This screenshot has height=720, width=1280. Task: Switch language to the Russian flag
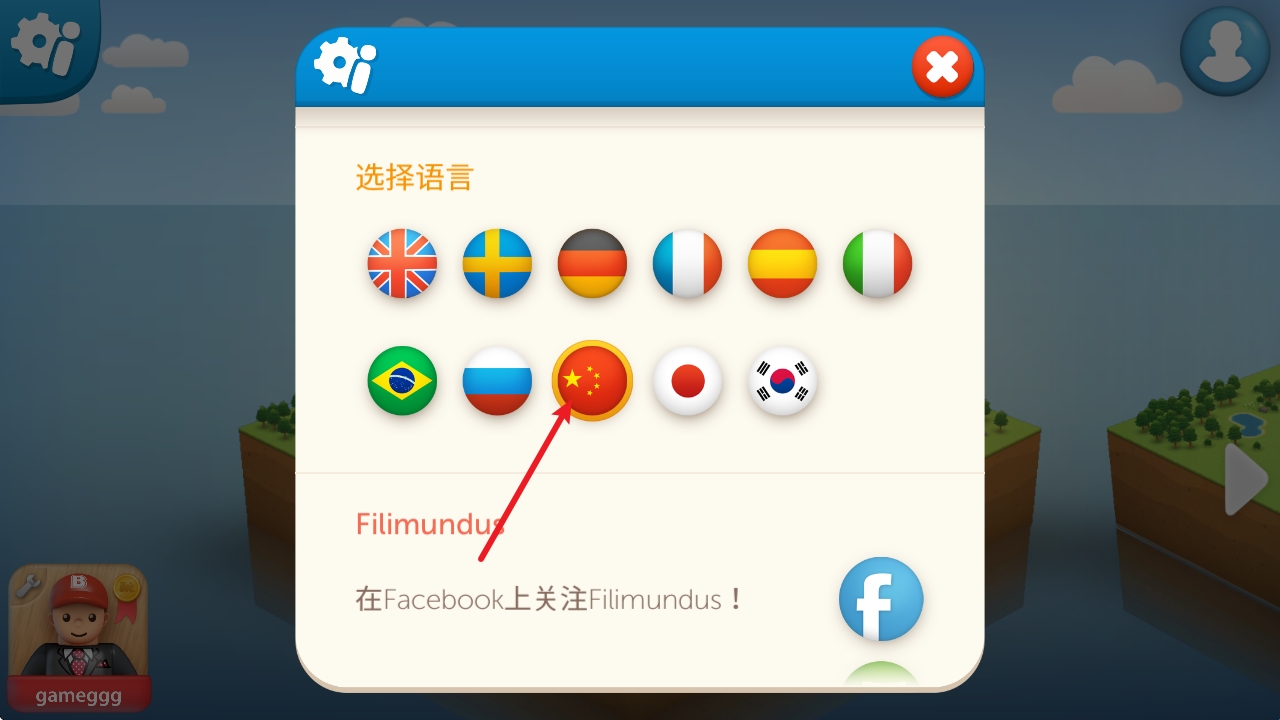click(x=497, y=381)
